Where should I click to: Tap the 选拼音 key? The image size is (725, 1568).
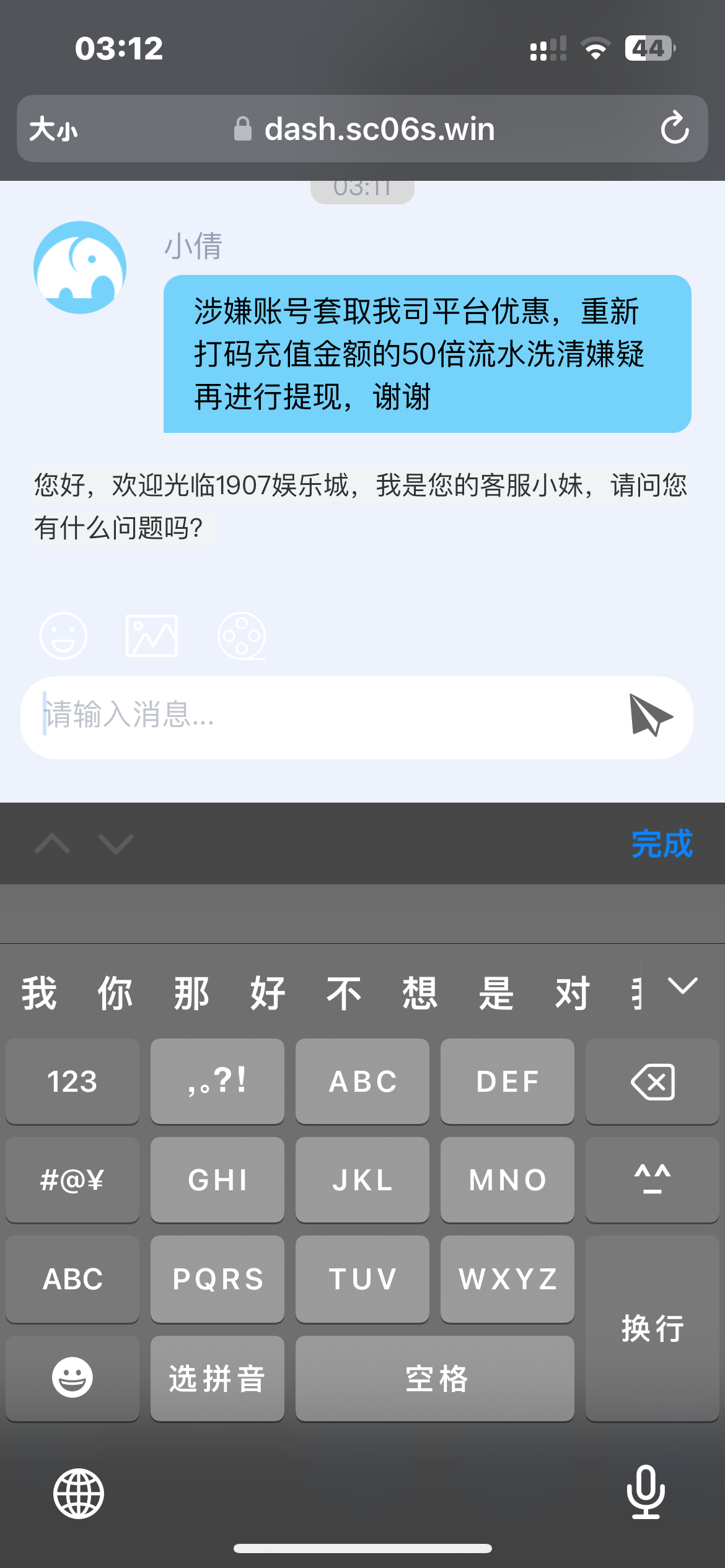[217, 1379]
